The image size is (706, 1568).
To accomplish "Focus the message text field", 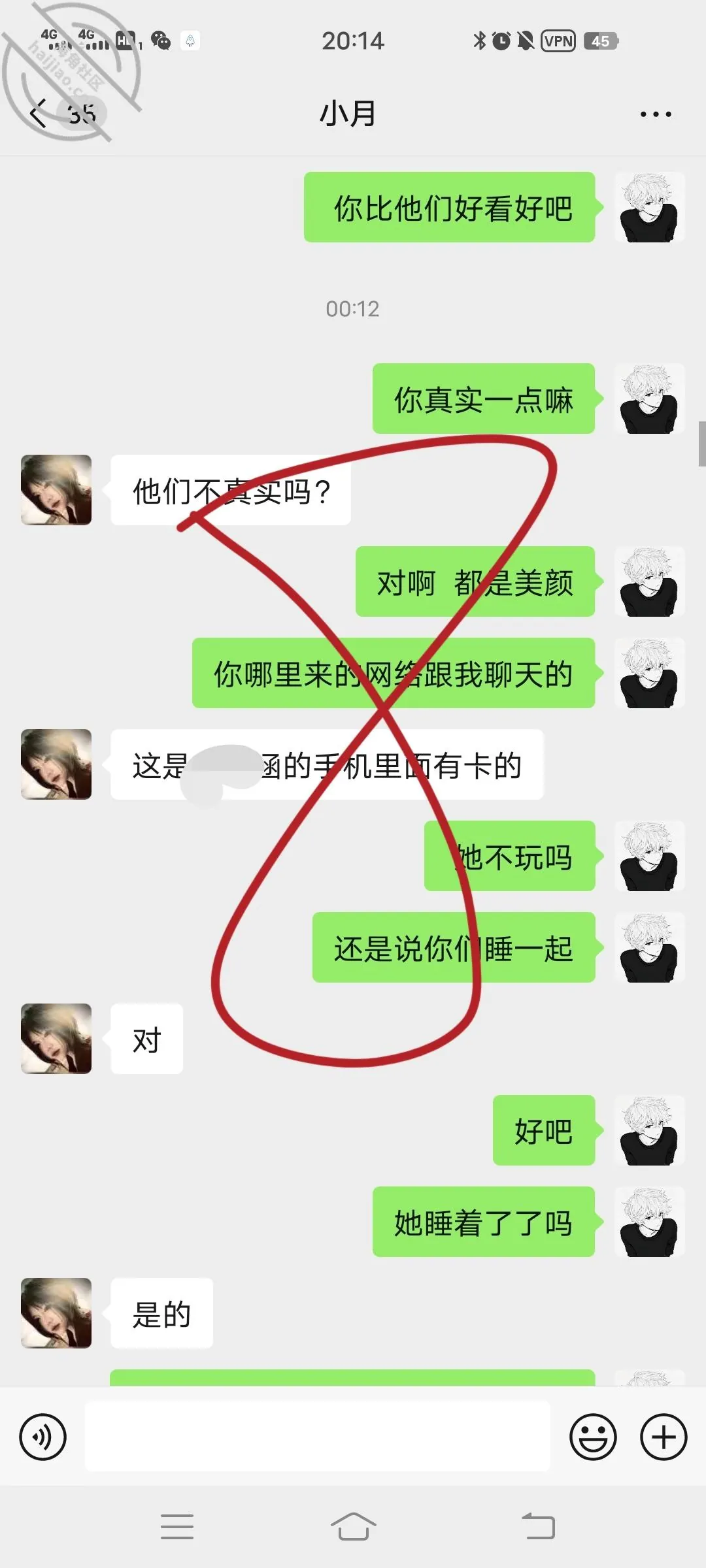I will 318,1437.
